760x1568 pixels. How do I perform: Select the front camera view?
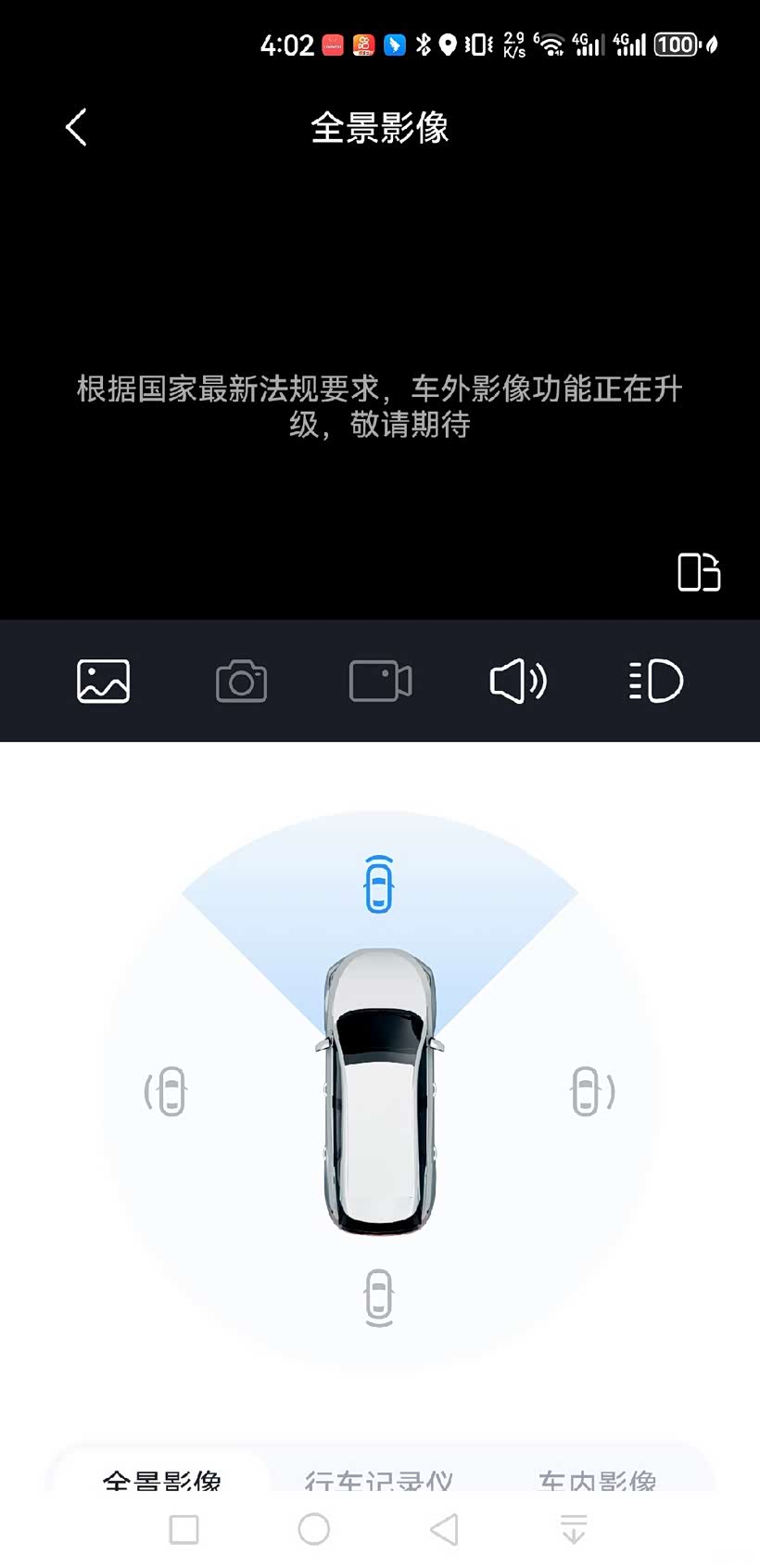point(379,884)
